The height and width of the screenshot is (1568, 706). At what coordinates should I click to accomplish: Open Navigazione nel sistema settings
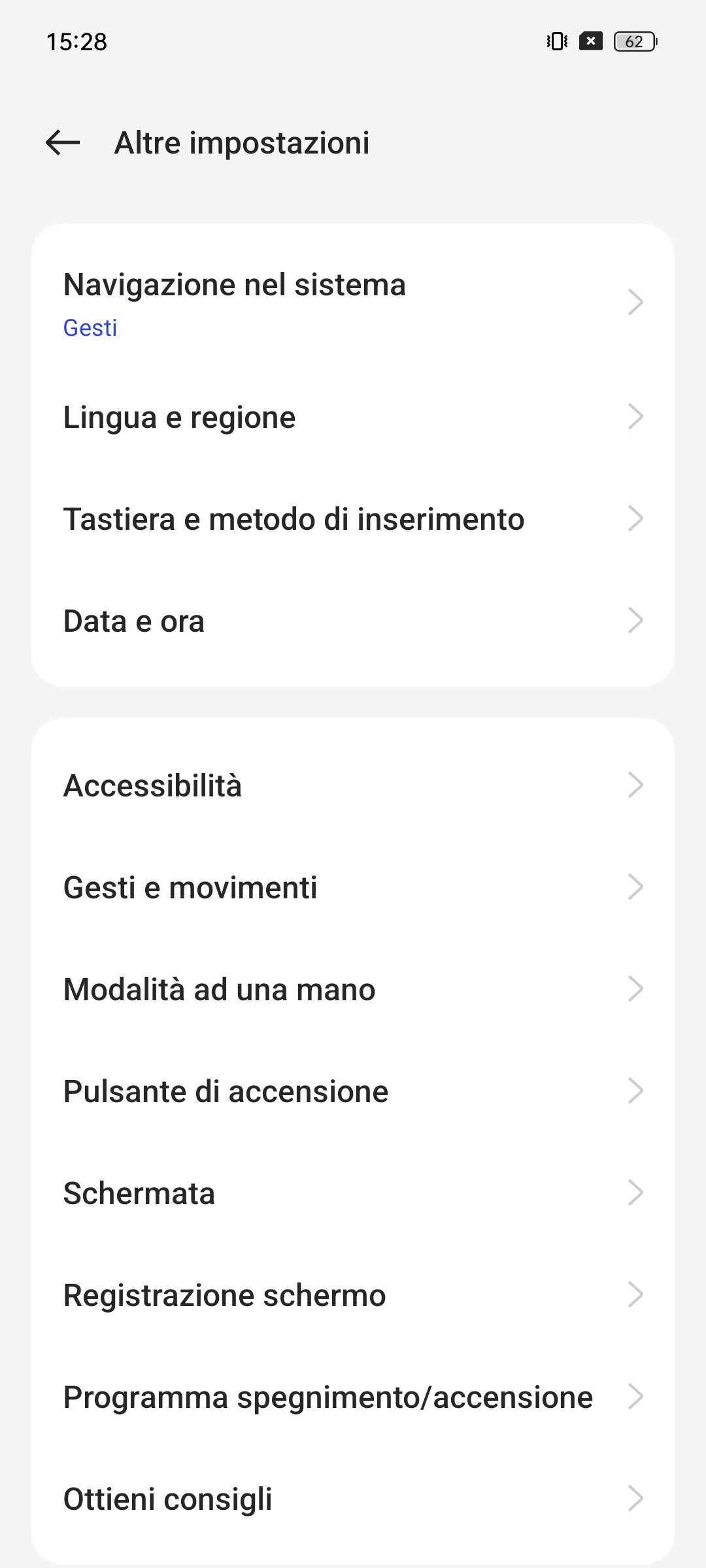[x=353, y=302]
